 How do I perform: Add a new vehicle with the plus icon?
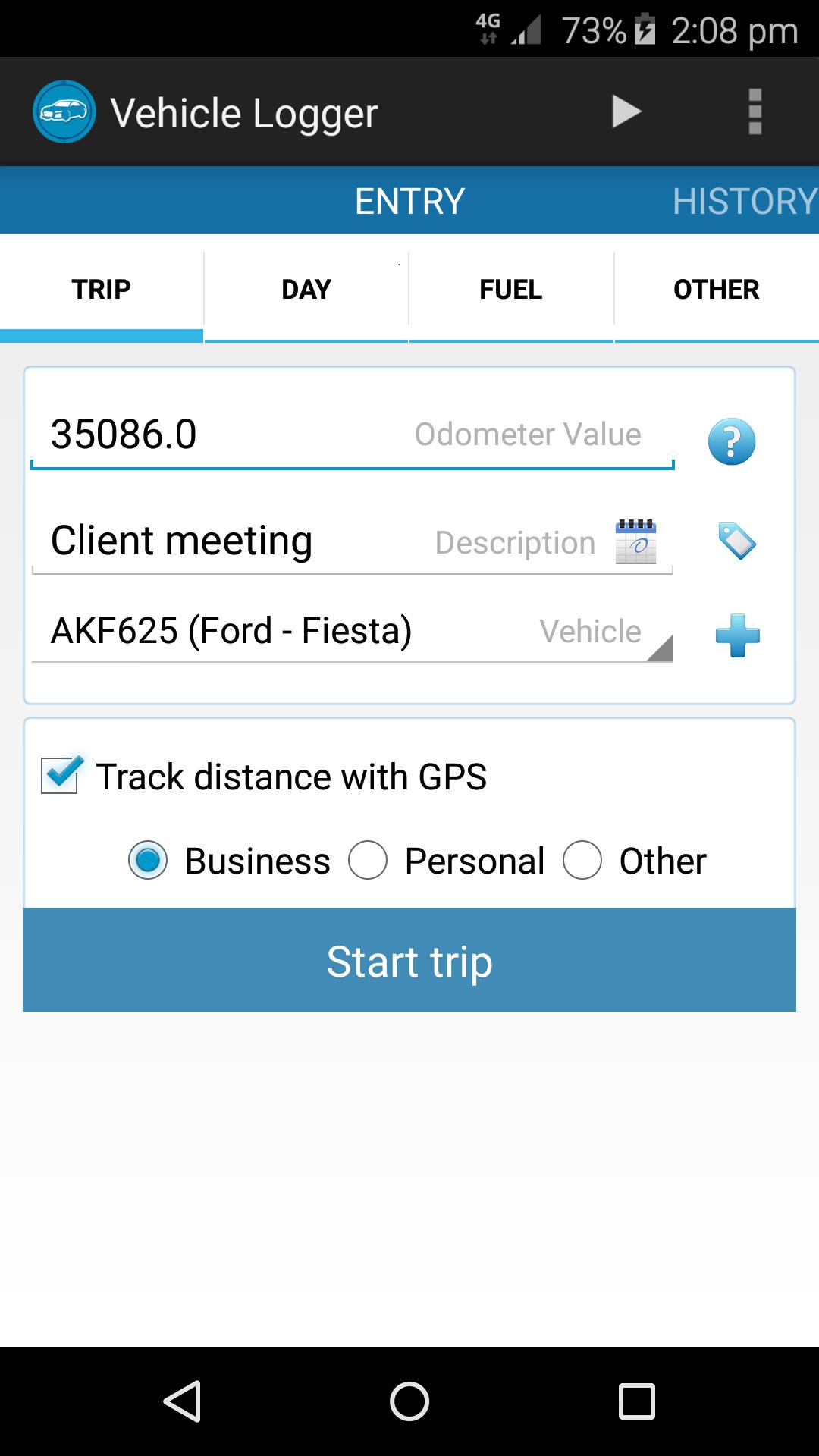click(x=736, y=637)
